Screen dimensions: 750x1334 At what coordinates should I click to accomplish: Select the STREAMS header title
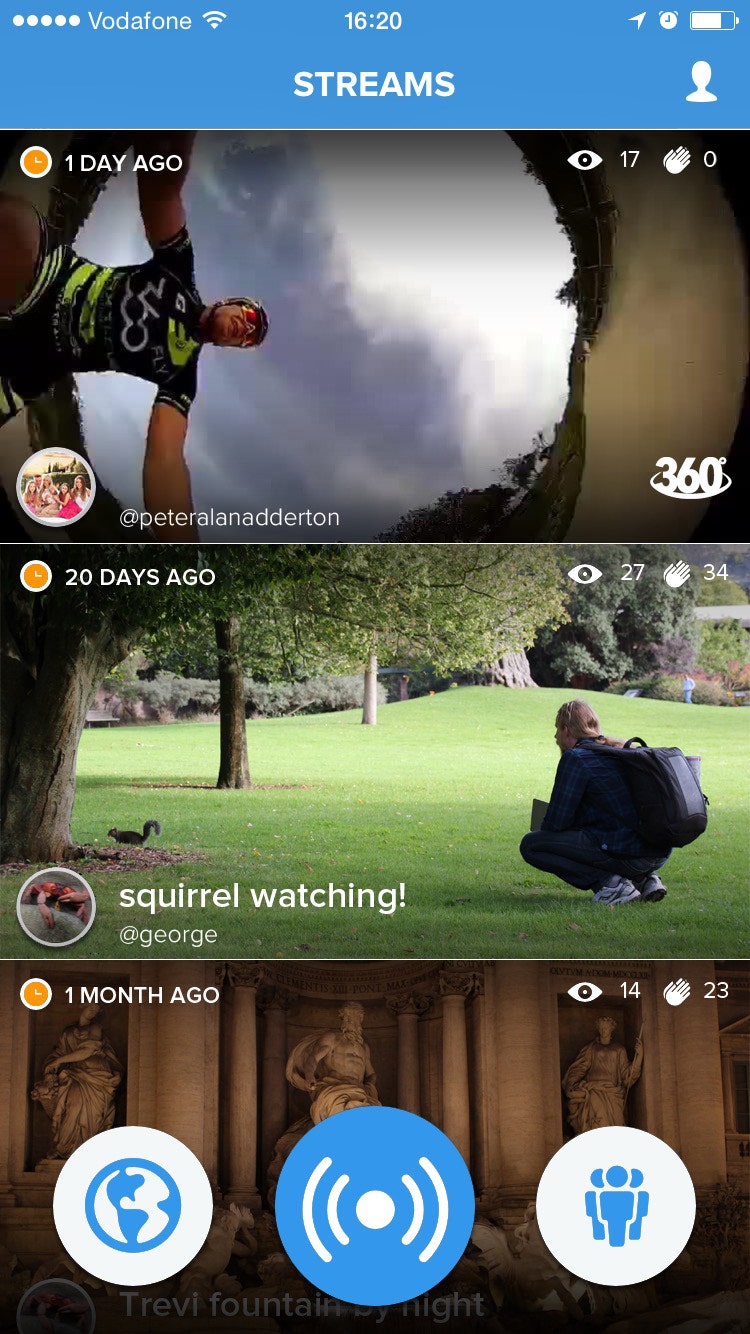(375, 84)
